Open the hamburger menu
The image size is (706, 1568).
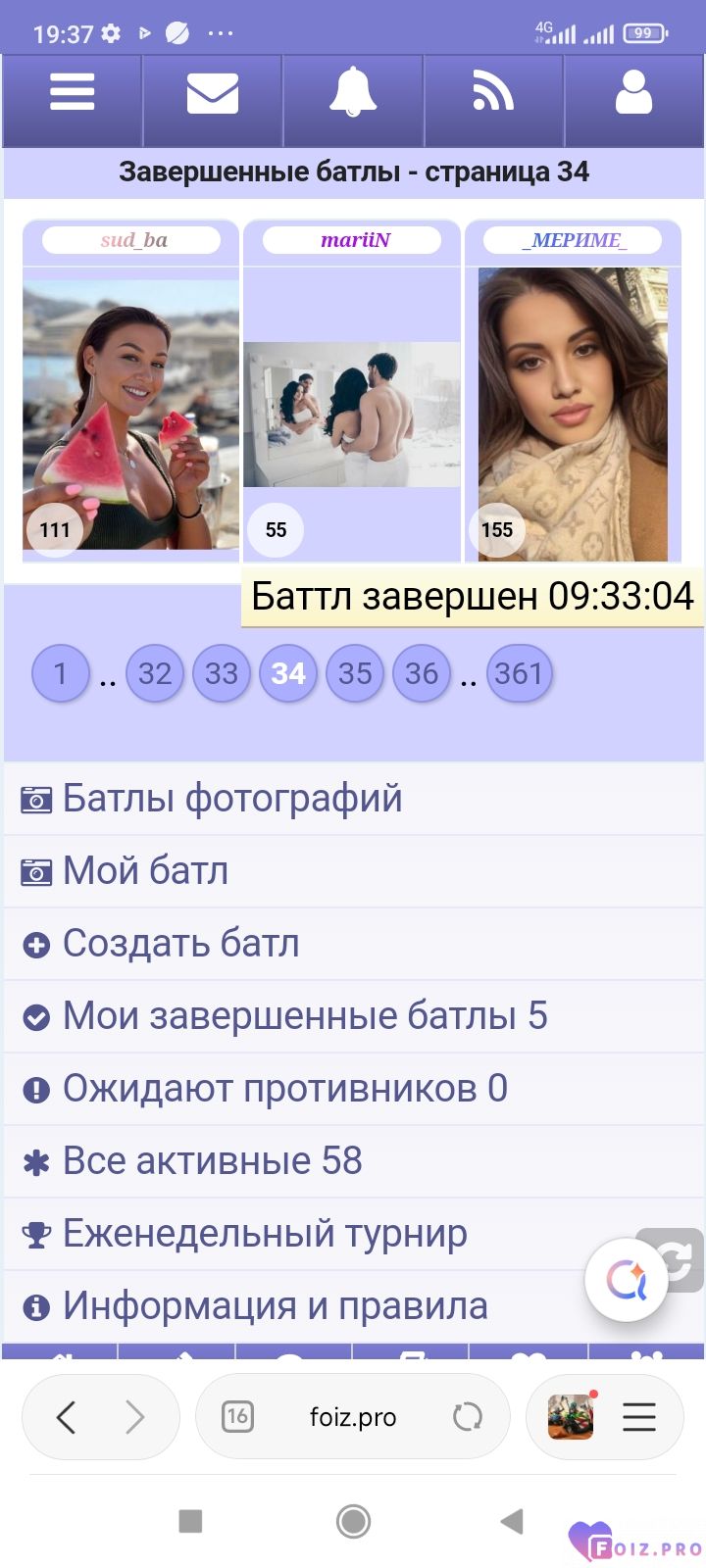coord(73,93)
